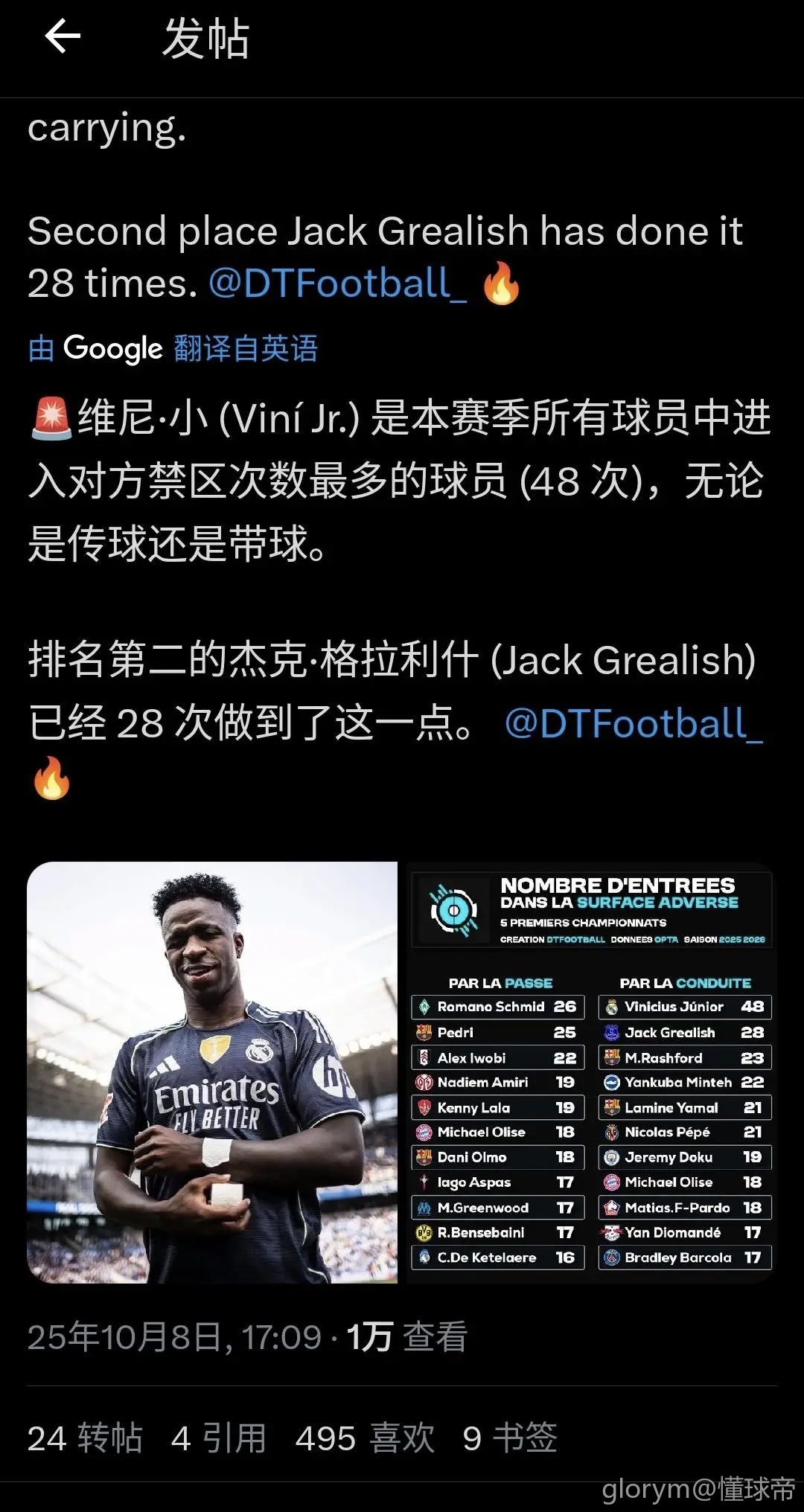Tap the 翻译自英语 translation link
The height and width of the screenshot is (1512, 804).
[x=246, y=348]
